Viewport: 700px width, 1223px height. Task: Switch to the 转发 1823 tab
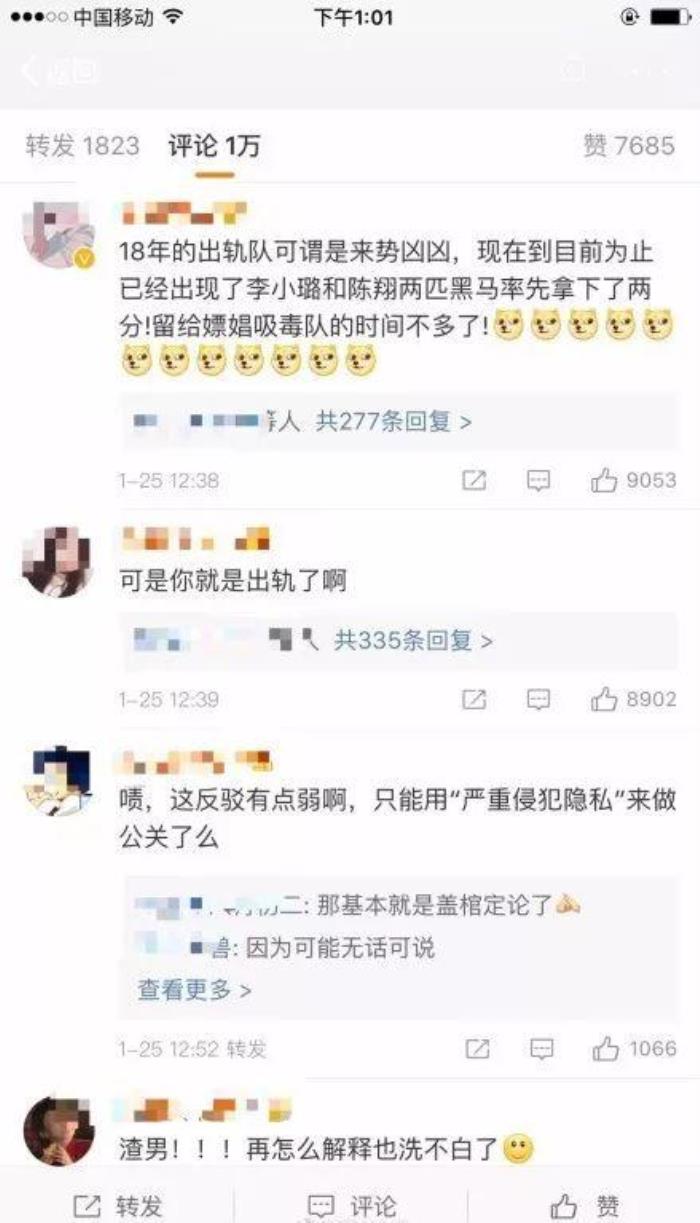tap(82, 146)
